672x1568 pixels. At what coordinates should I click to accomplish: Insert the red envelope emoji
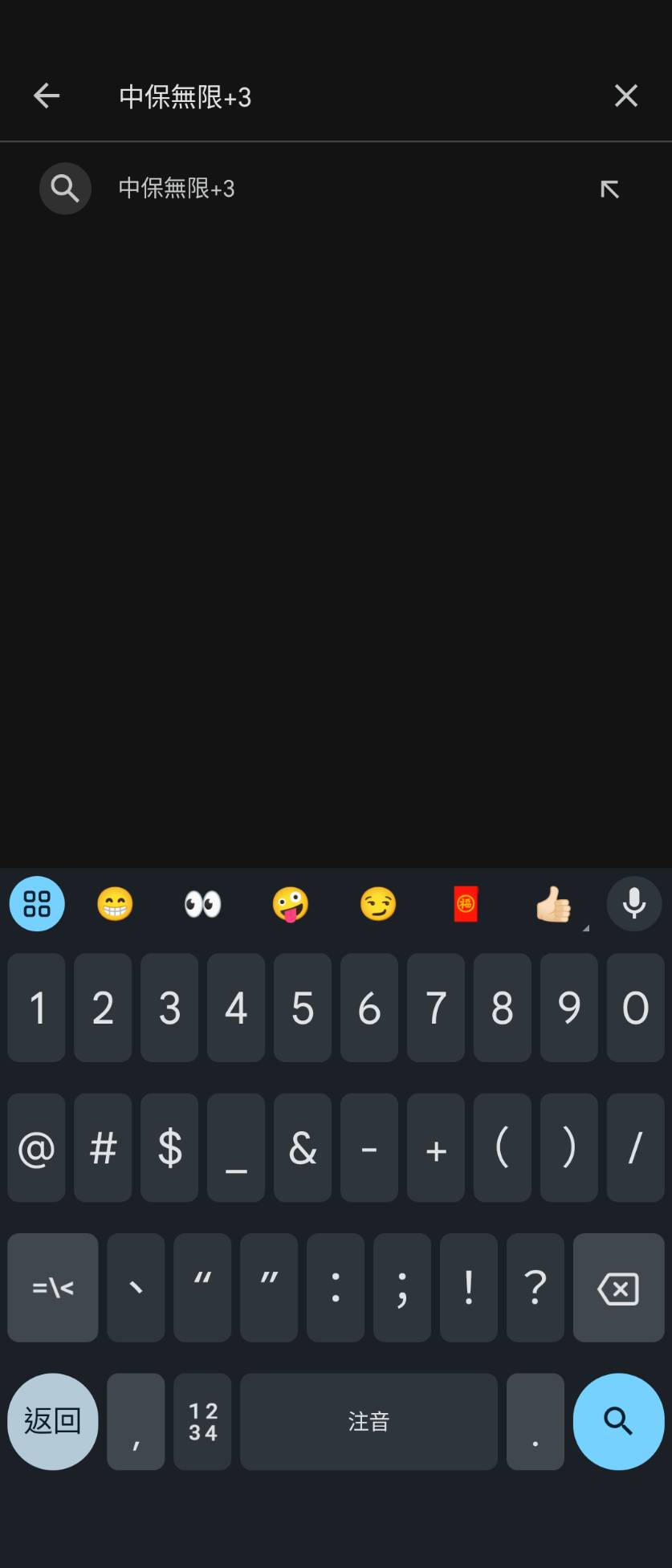coord(466,905)
